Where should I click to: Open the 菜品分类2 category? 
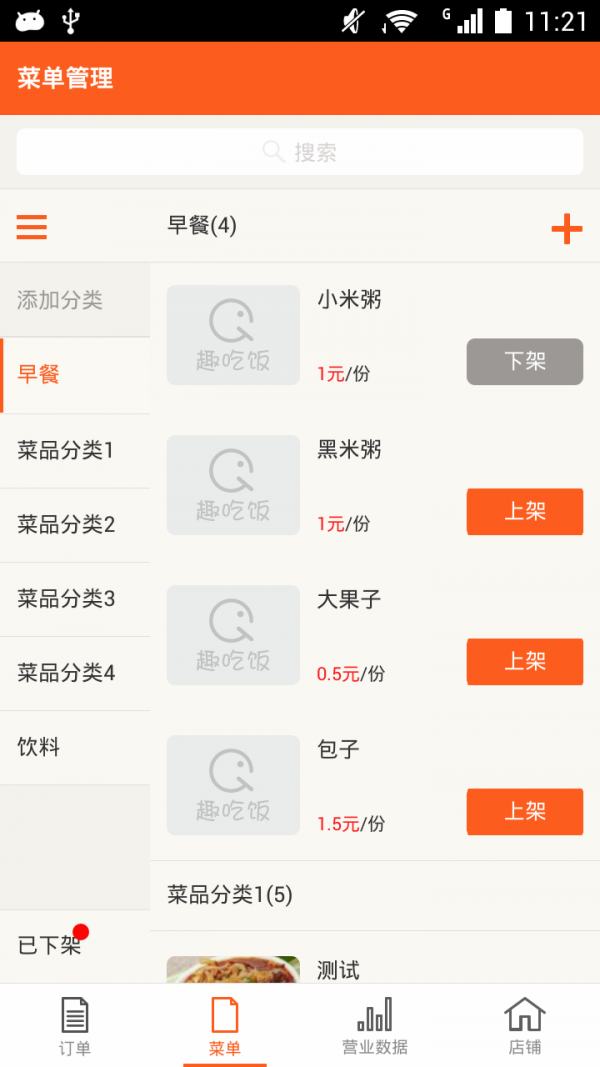click(66, 525)
